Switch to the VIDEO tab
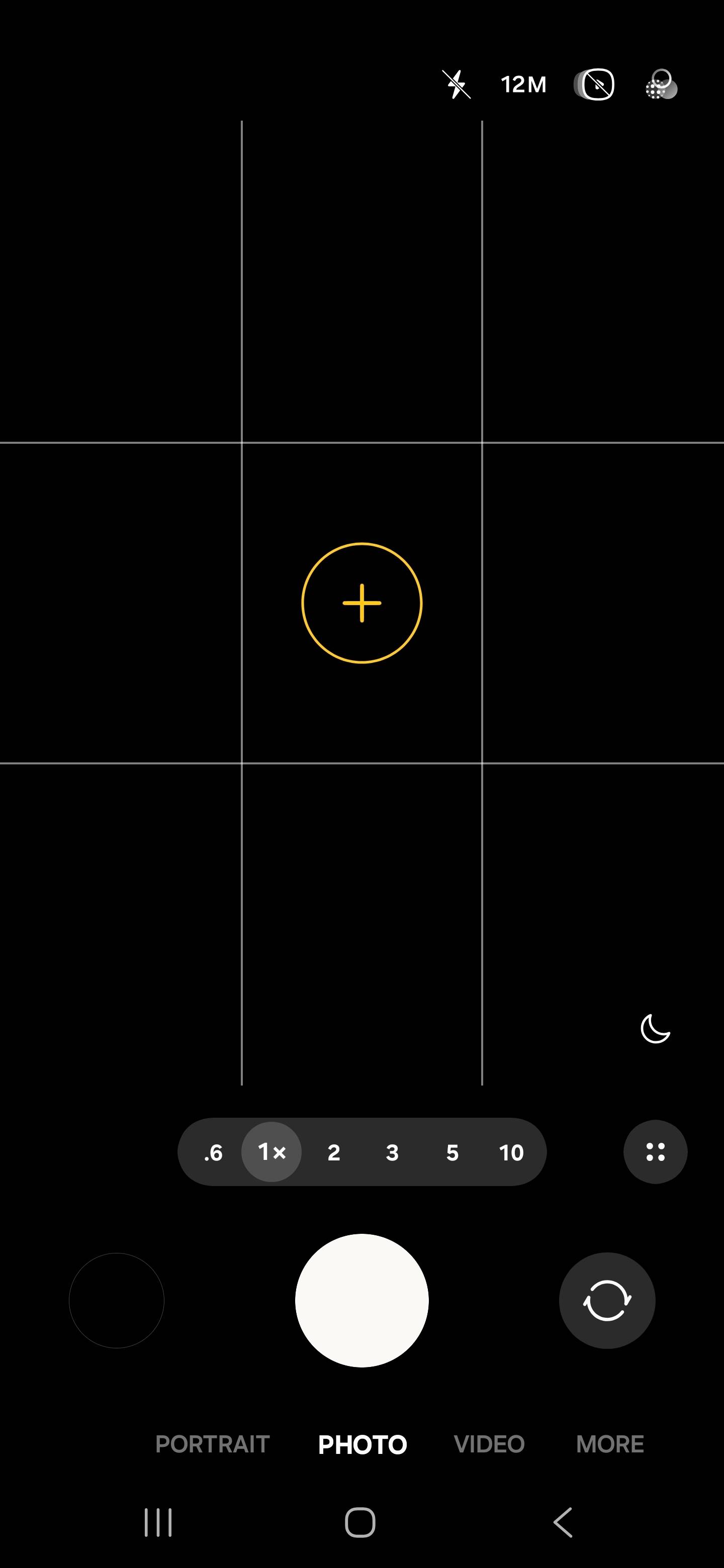Image resolution: width=724 pixels, height=1568 pixels. pyautogui.click(x=490, y=1444)
